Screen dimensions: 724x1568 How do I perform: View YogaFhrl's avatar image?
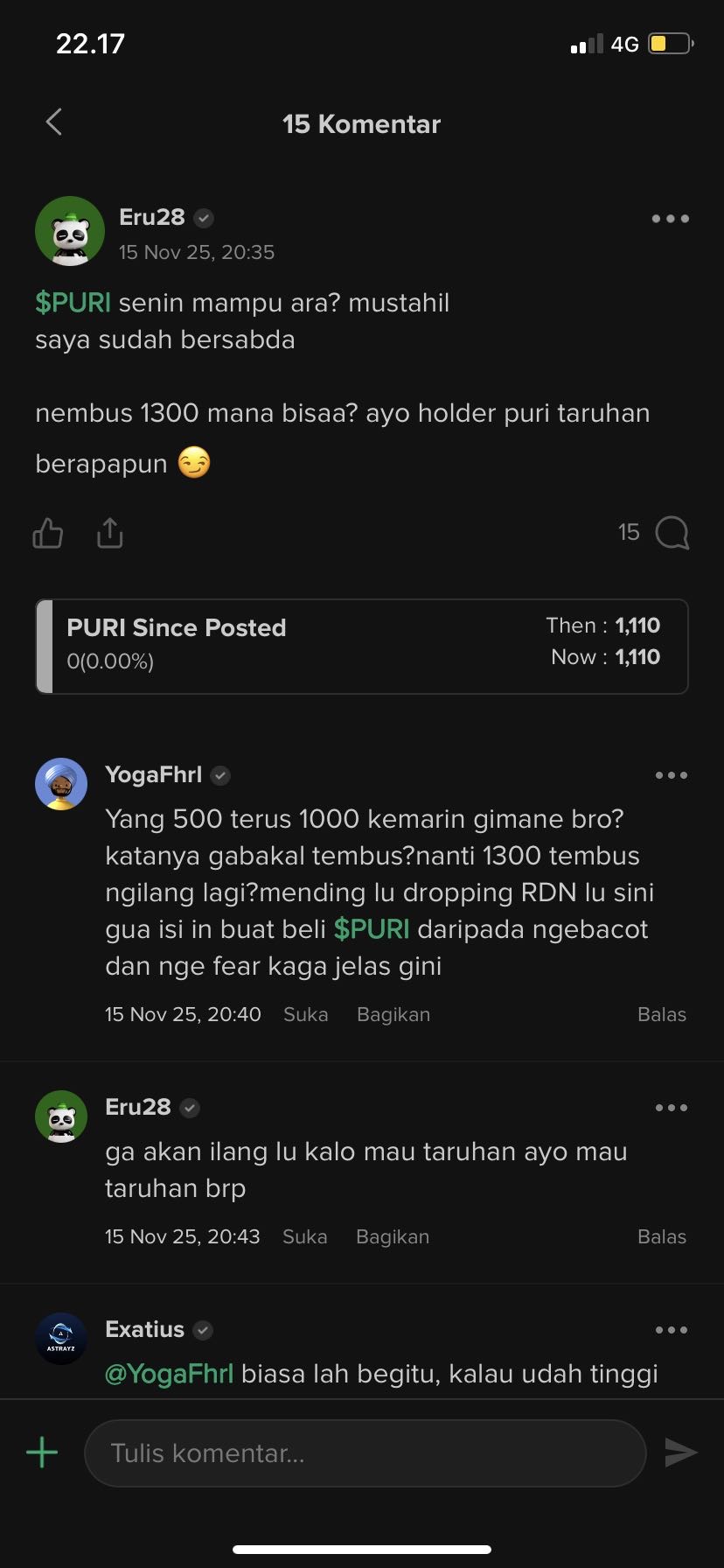[x=61, y=783]
